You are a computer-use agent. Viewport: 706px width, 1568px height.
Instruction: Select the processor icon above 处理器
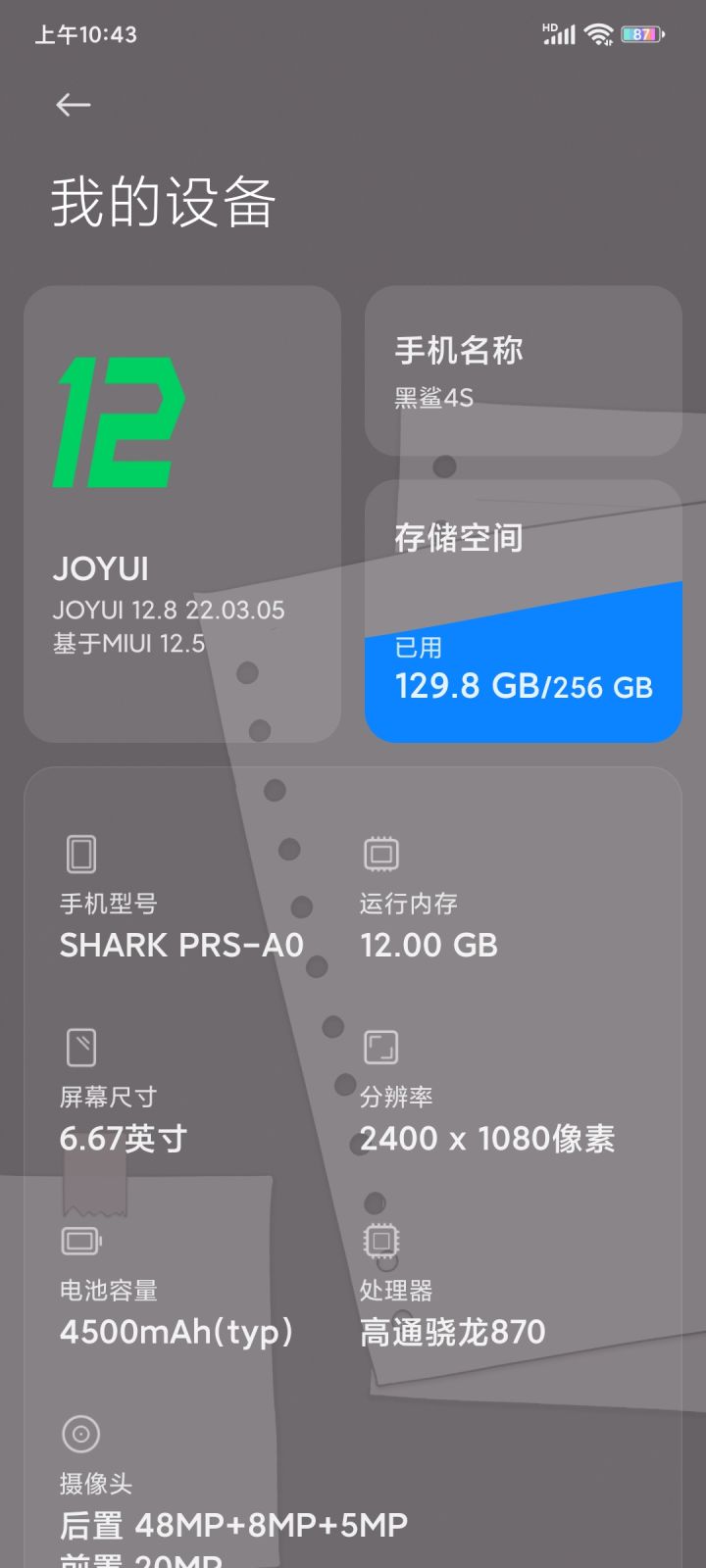379,1240
